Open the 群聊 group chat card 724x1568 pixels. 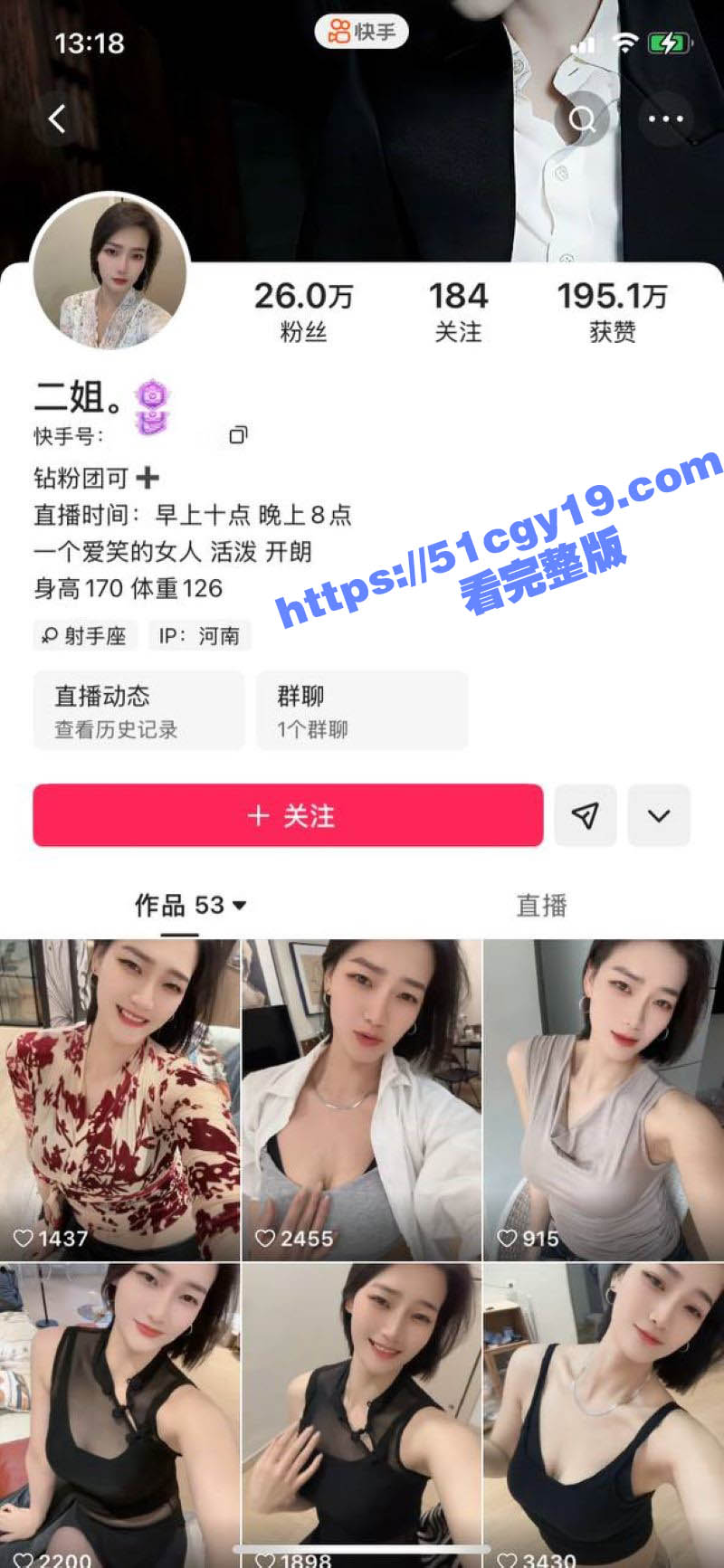[362, 710]
